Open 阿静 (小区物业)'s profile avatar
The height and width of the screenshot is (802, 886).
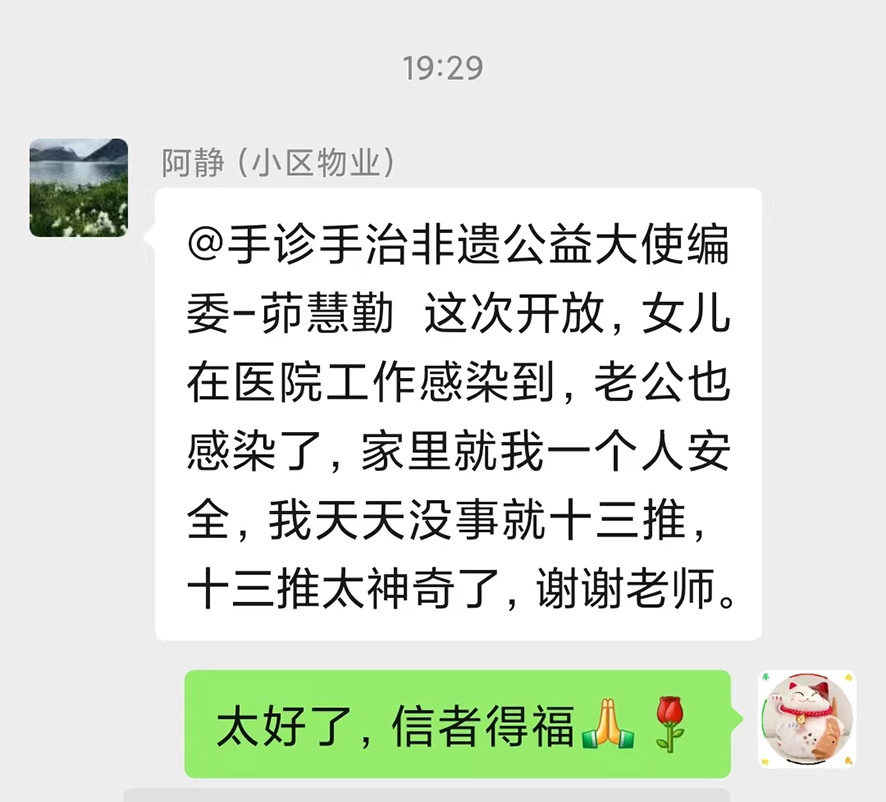tap(79, 187)
